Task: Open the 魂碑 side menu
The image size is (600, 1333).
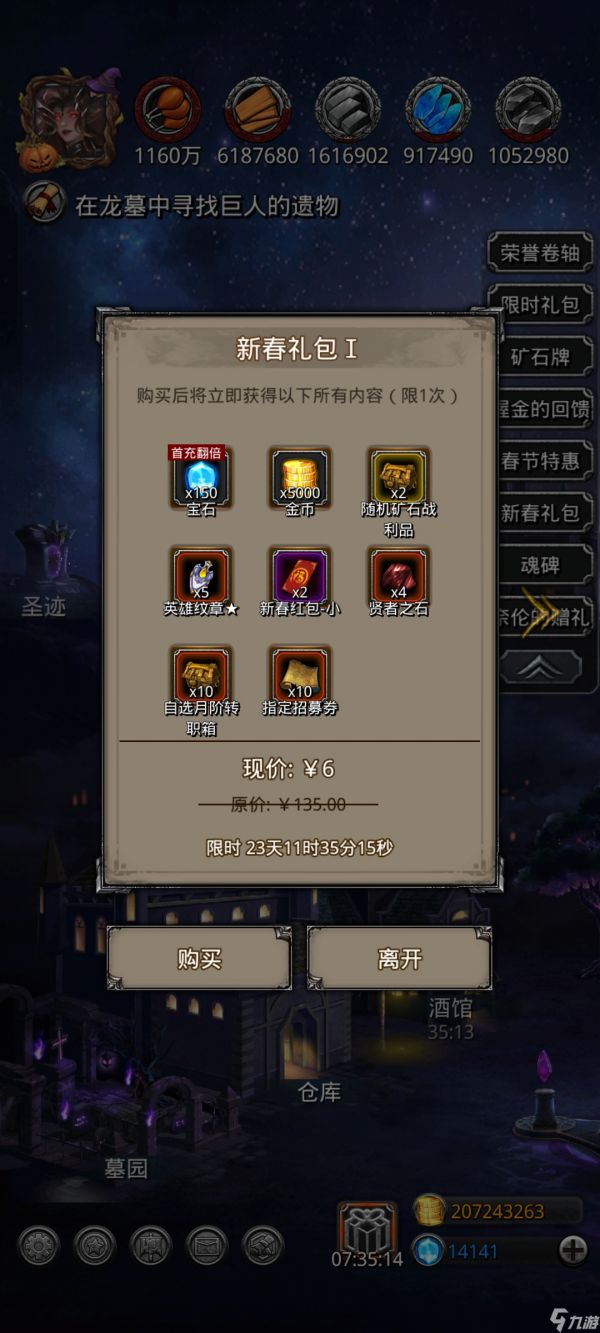Action: click(x=540, y=565)
